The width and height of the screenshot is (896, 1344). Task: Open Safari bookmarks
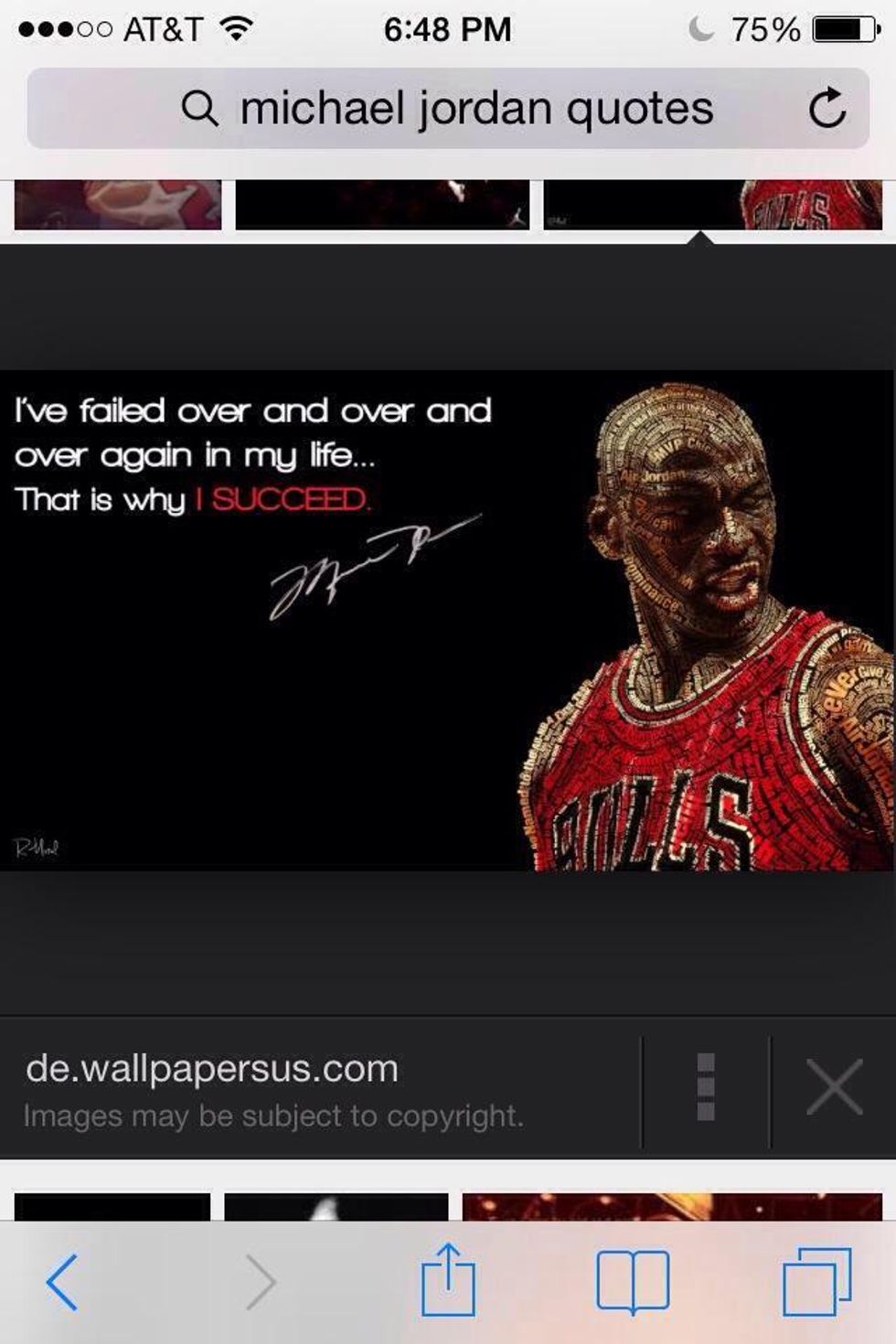633,1282
